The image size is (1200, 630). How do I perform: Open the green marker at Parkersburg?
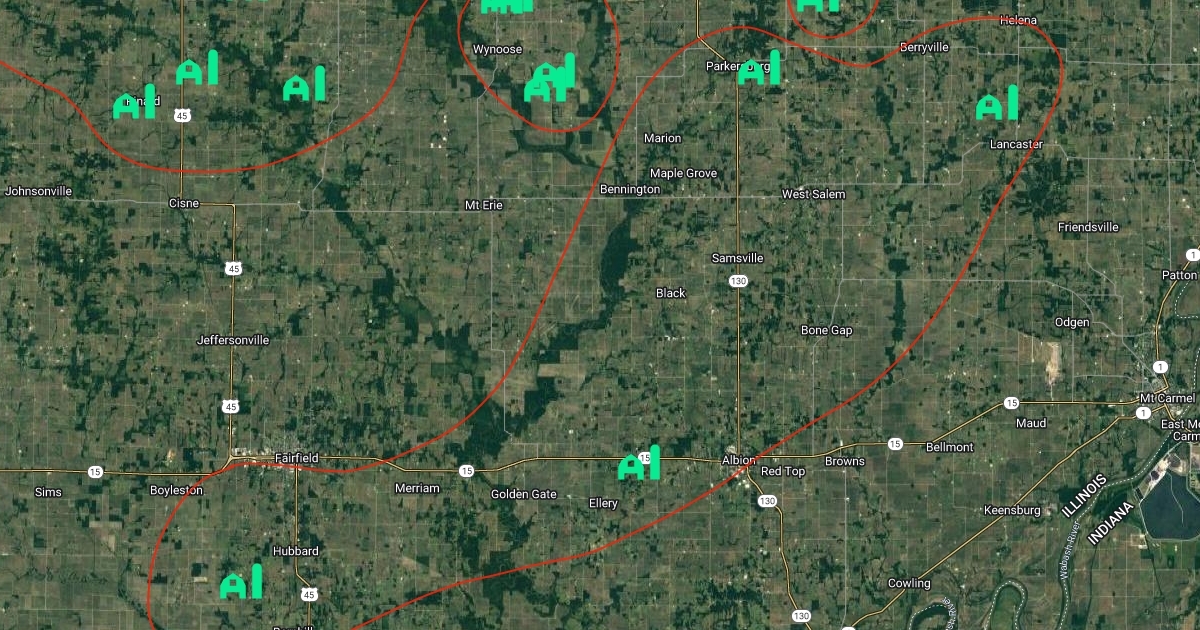pos(758,70)
